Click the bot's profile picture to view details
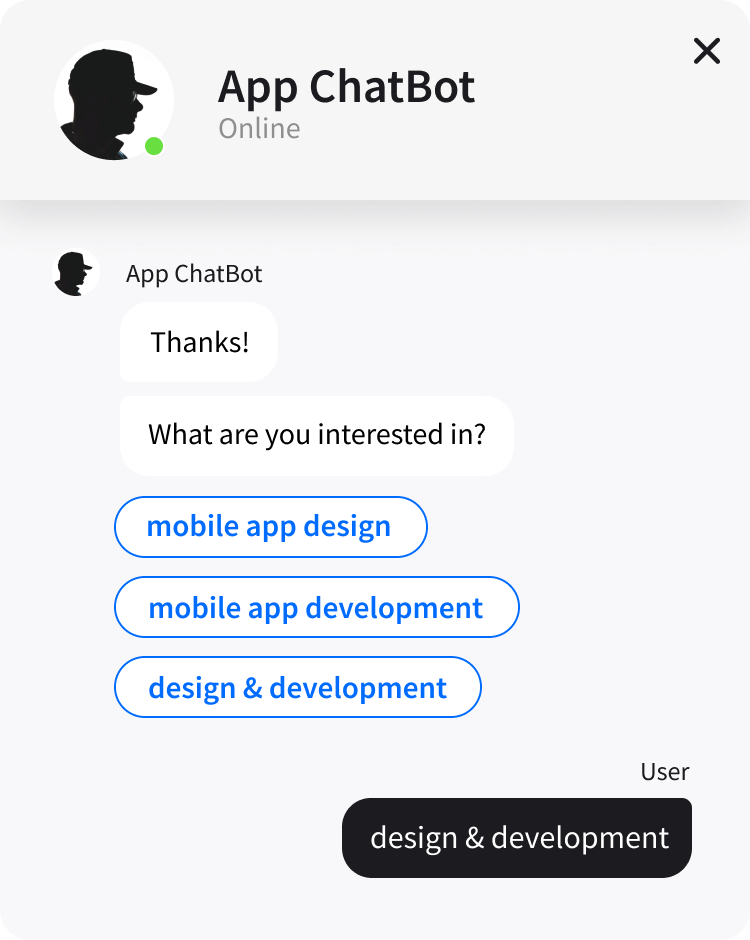Viewport: 750px width, 940px height. coord(113,100)
